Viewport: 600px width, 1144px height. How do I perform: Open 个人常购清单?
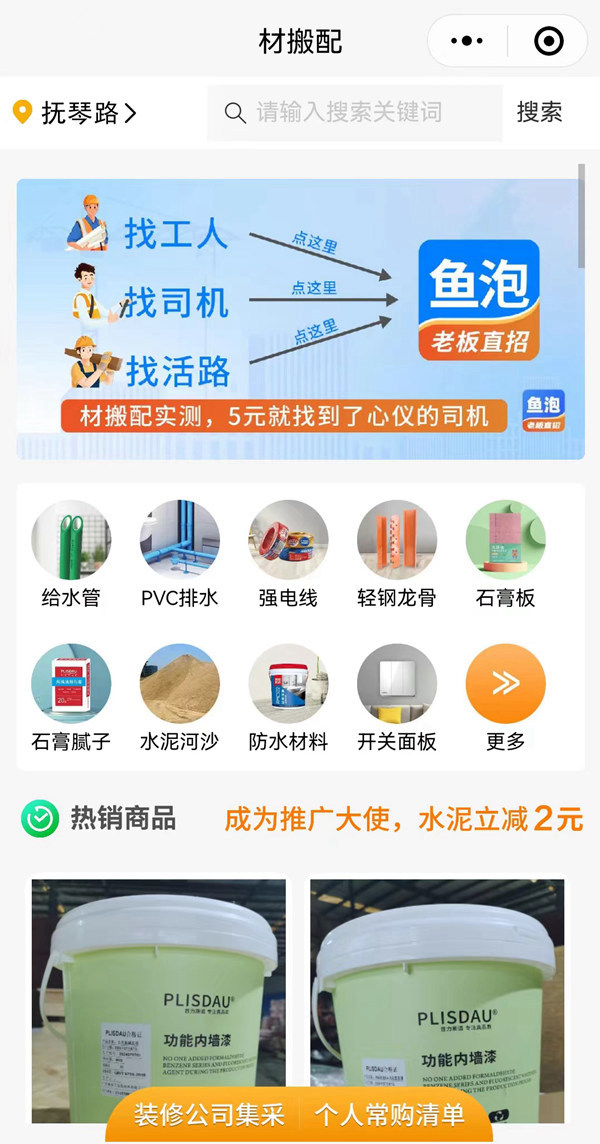coord(390,1115)
